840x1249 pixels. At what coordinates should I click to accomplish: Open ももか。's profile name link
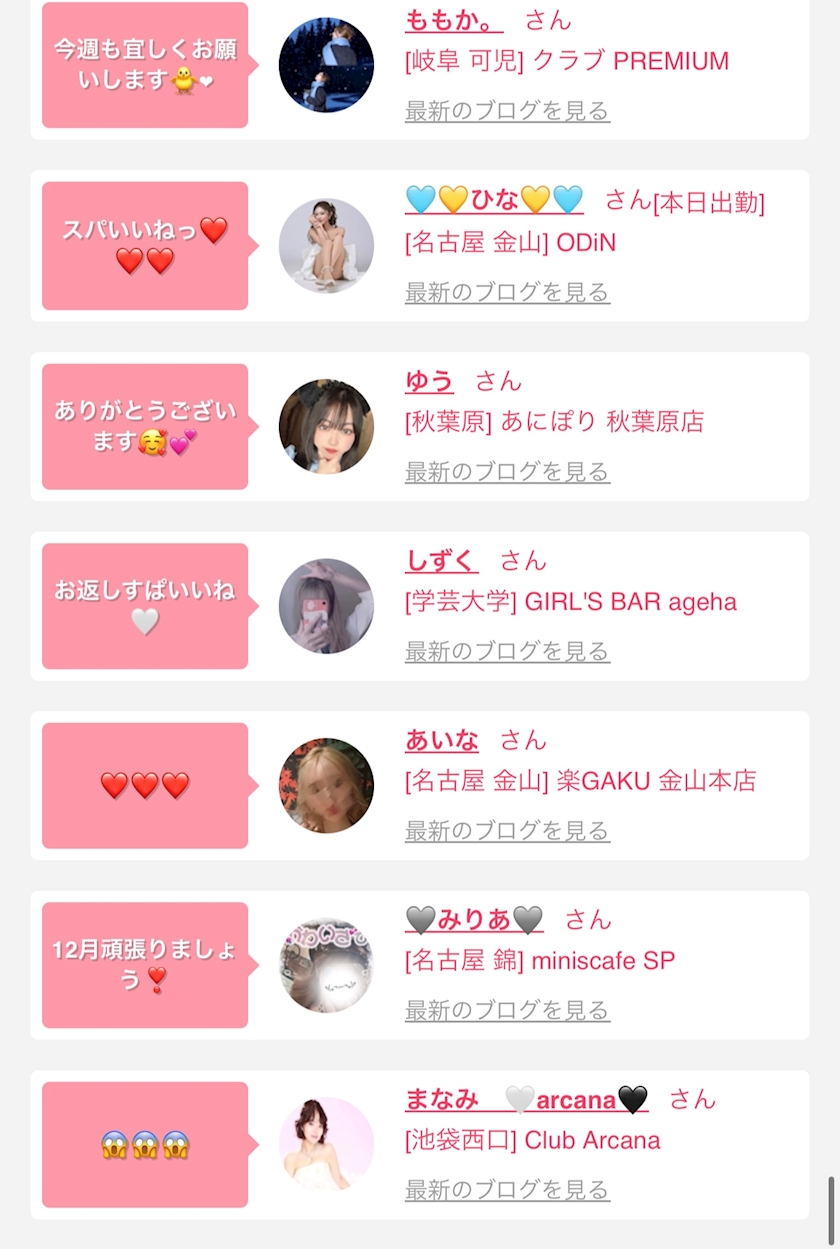(x=453, y=21)
